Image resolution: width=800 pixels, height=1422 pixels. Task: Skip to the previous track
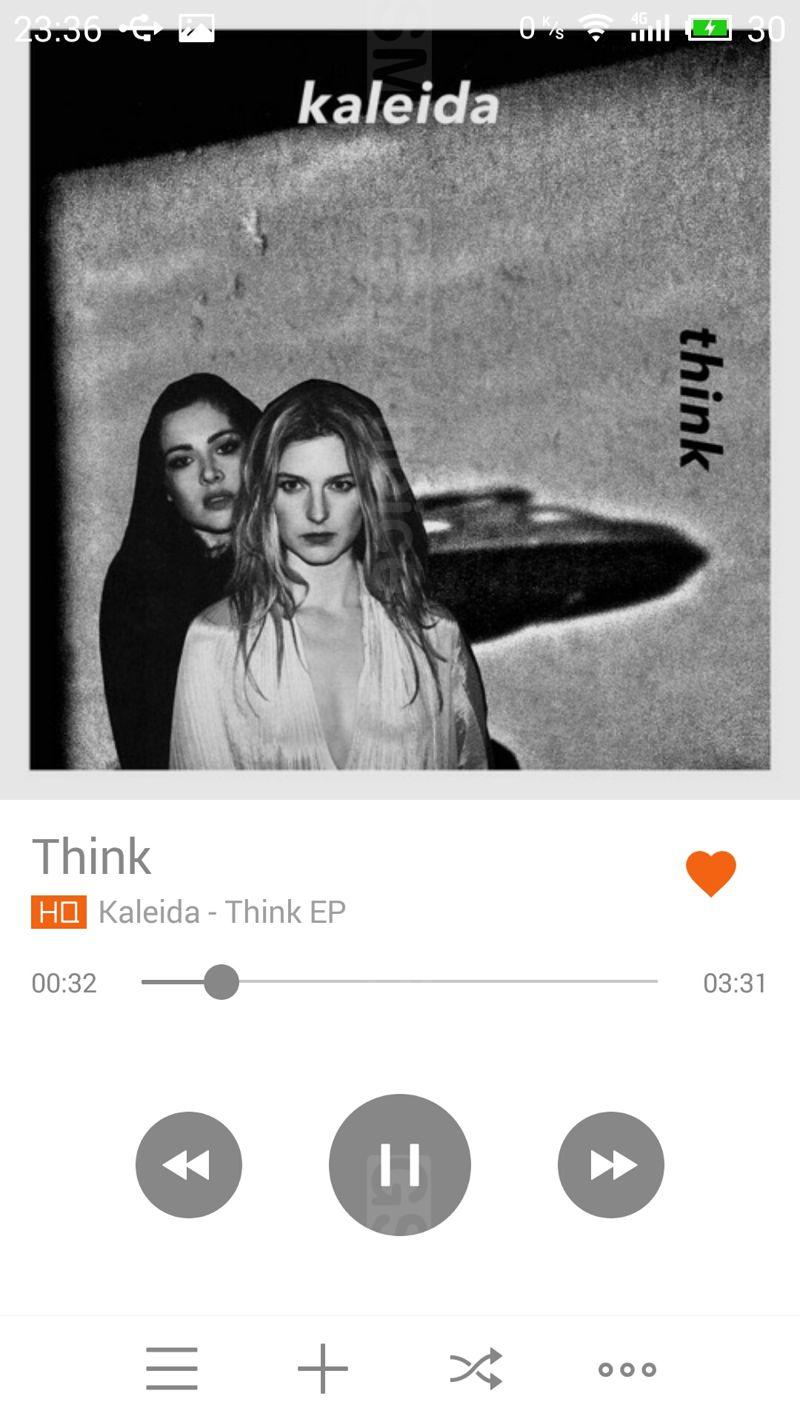coord(188,1165)
